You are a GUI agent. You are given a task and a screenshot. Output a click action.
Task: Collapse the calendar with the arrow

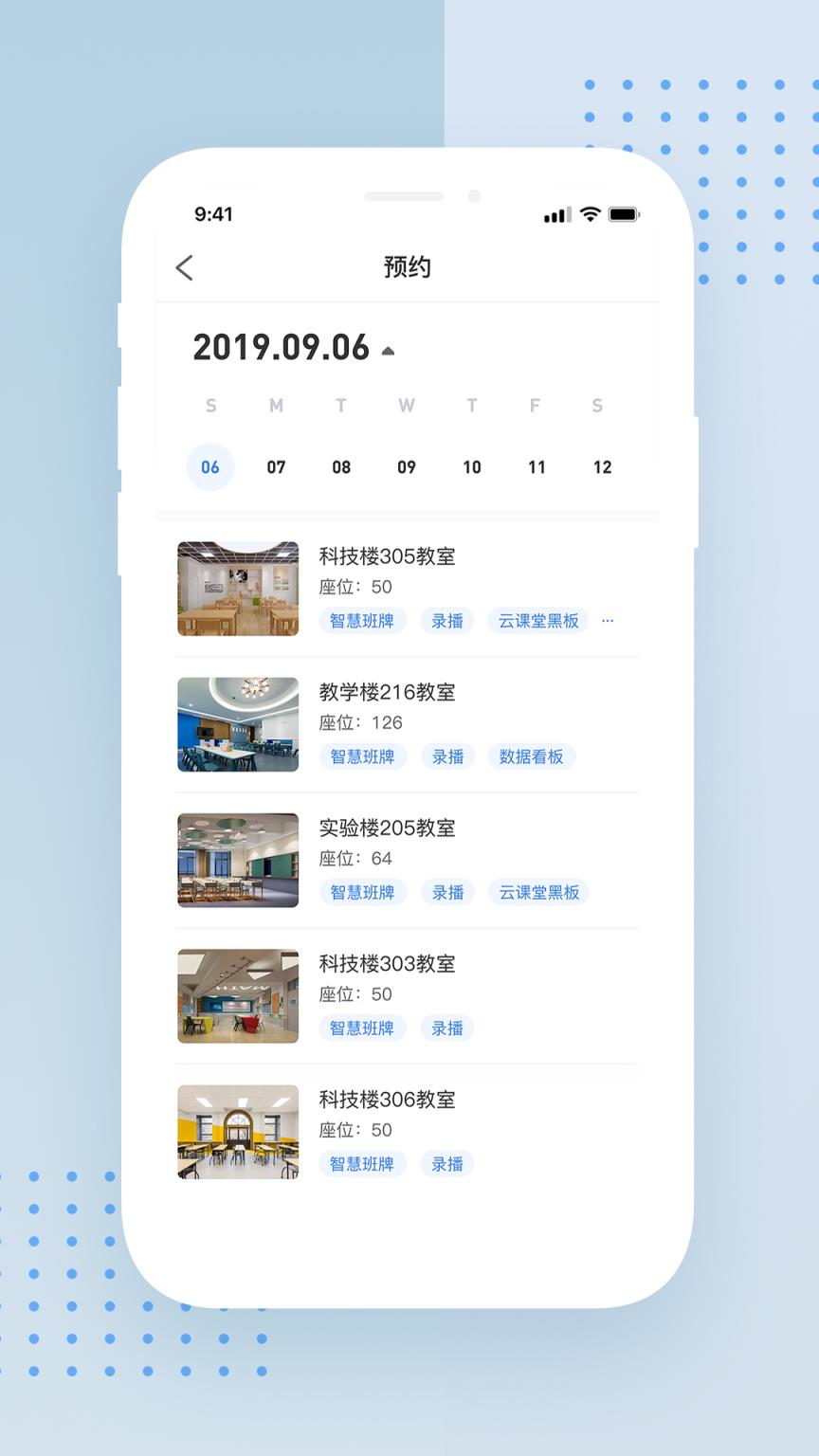pos(389,349)
